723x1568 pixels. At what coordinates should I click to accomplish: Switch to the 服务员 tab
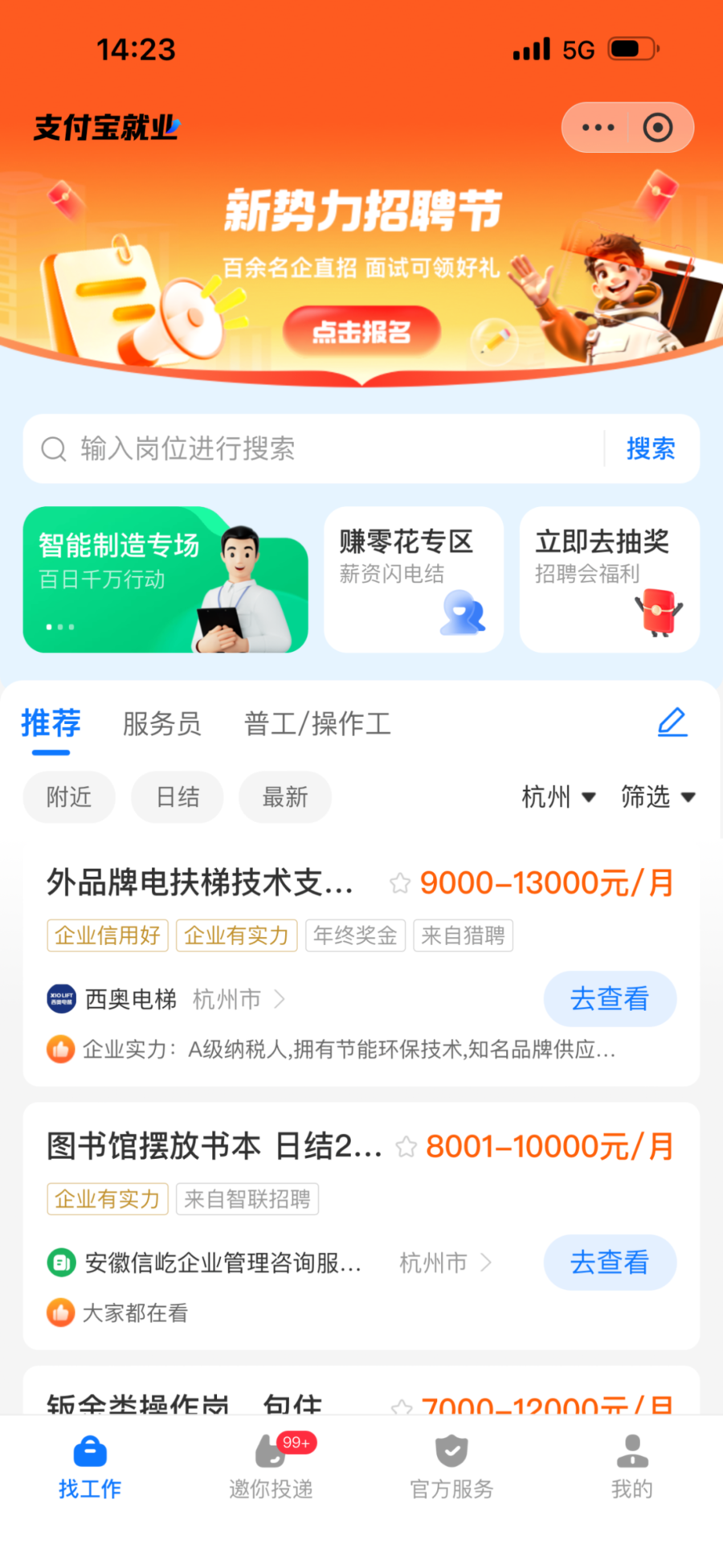[x=161, y=724]
